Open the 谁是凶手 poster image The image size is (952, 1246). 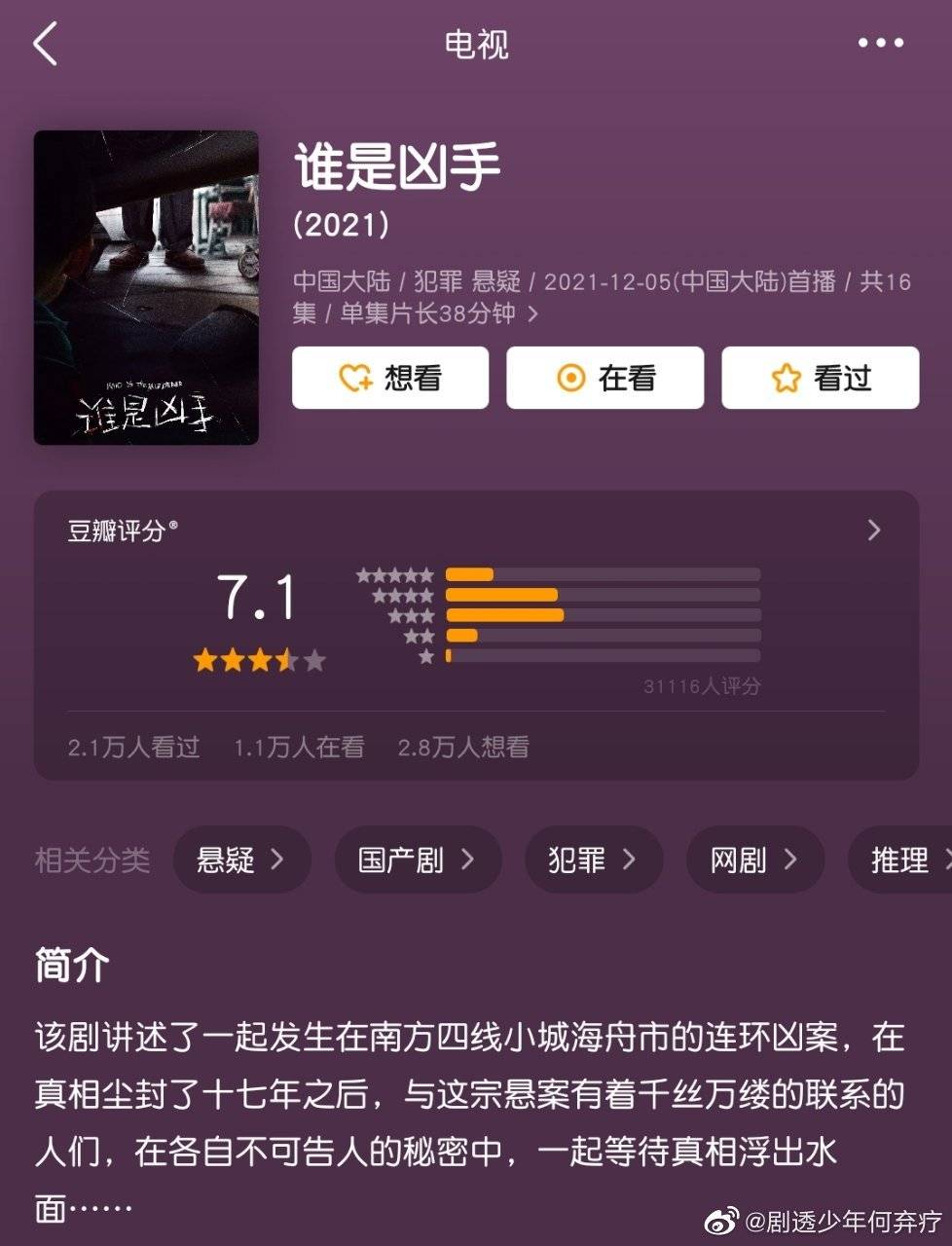tap(146, 288)
